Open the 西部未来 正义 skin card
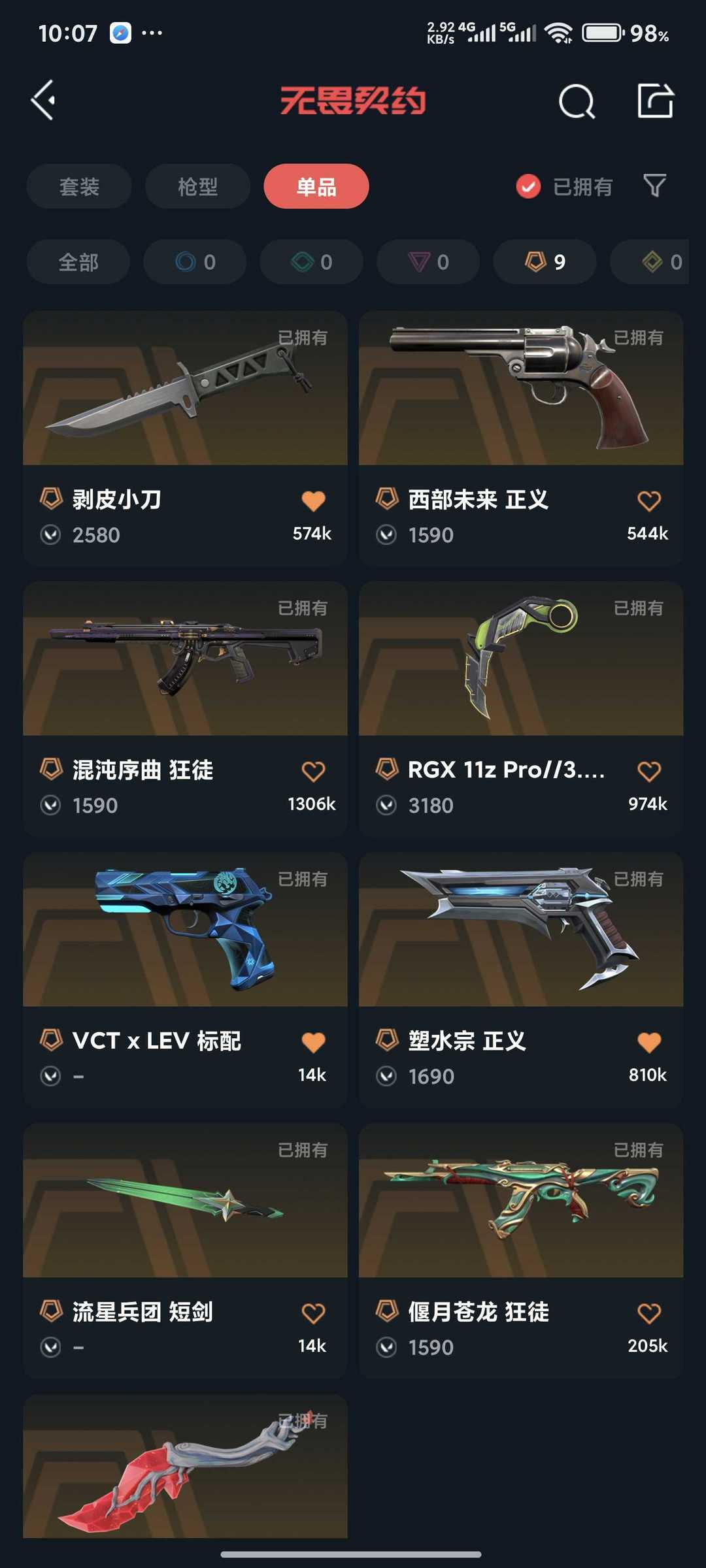 click(x=521, y=438)
